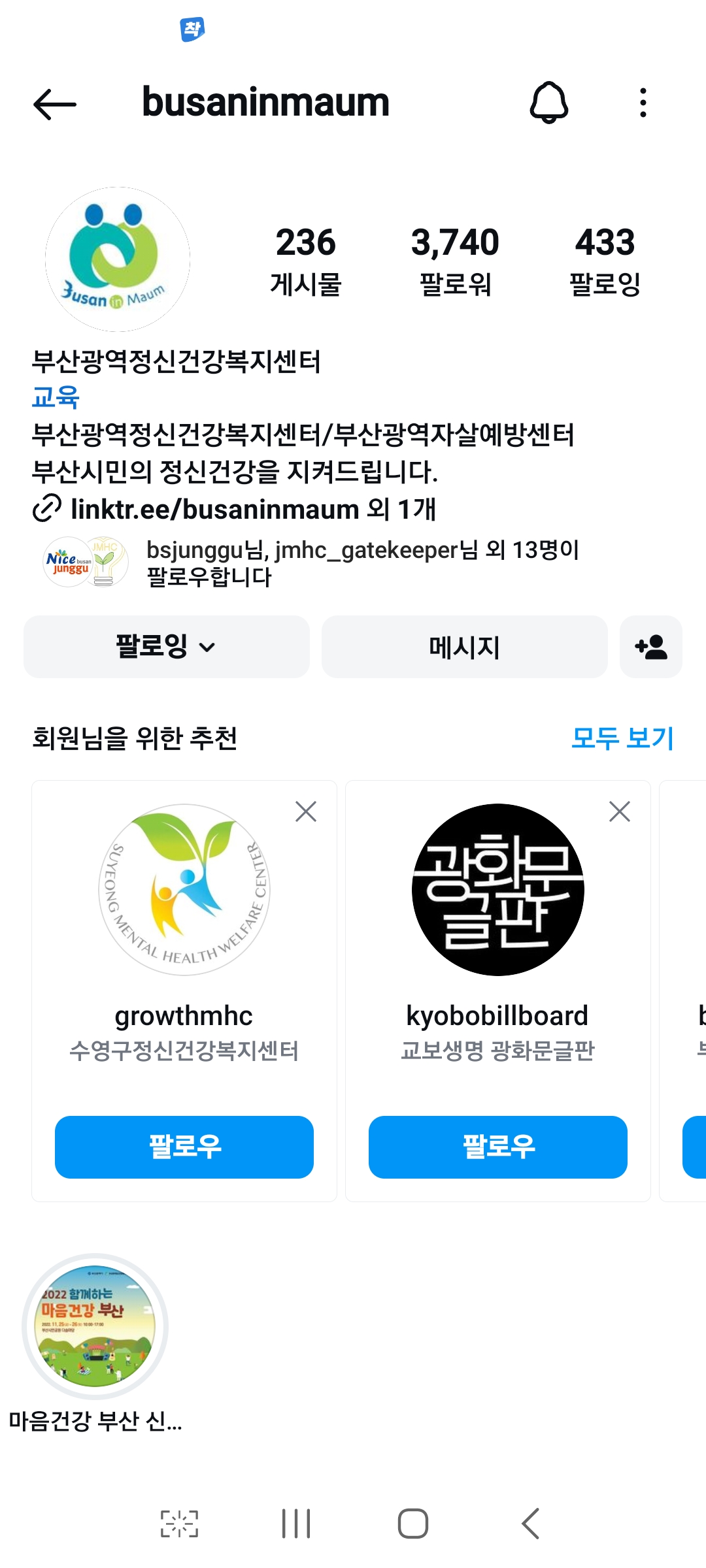View mutual followers bsjunggu and jmhc_gatekeeper
The width and height of the screenshot is (706, 1568).
click(362, 563)
